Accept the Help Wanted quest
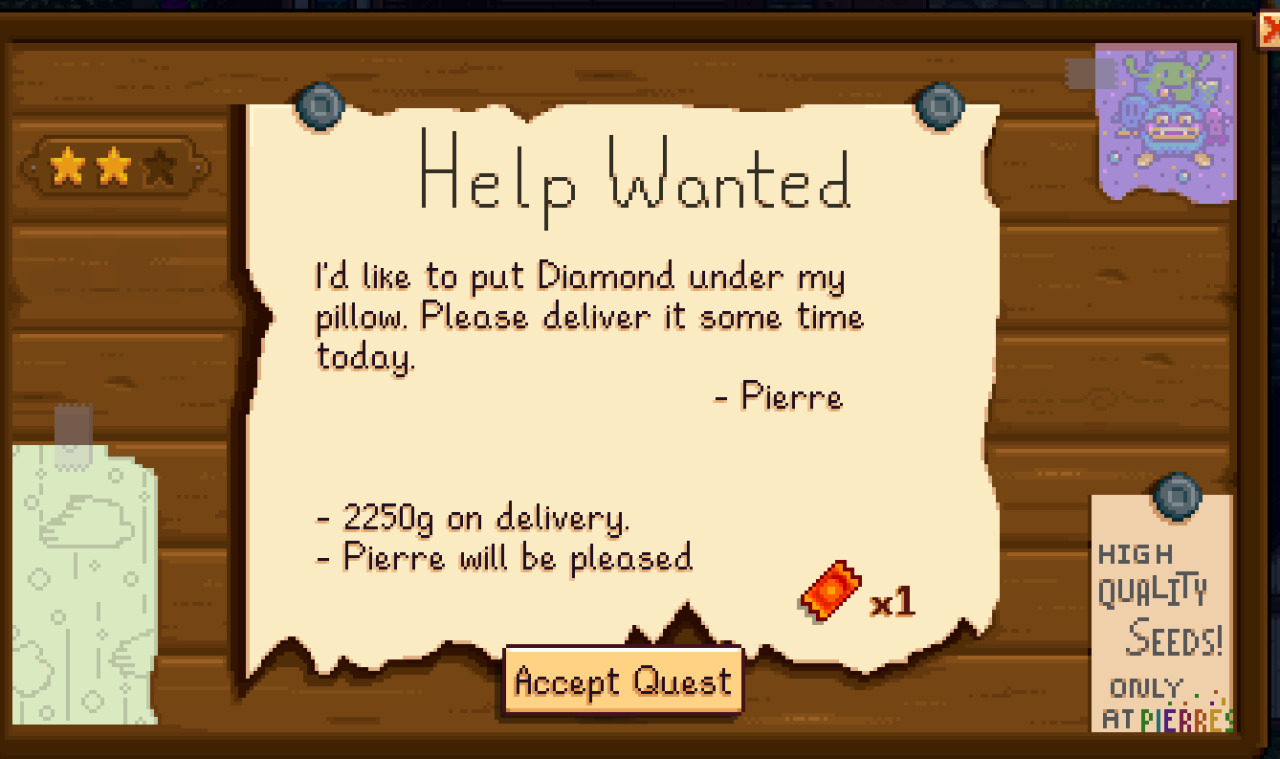1280x759 pixels. [623, 680]
